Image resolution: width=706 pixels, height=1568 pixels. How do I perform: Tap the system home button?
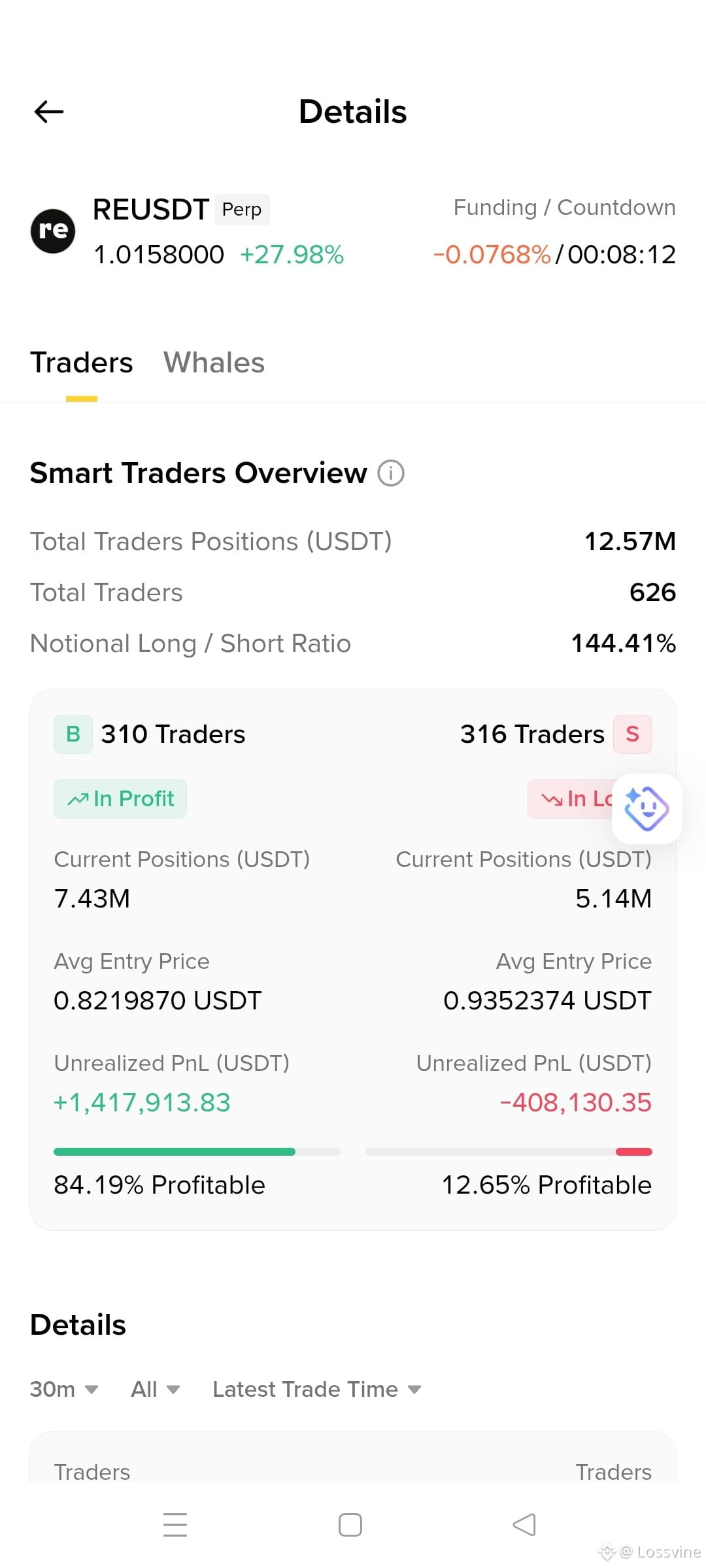350,1525
